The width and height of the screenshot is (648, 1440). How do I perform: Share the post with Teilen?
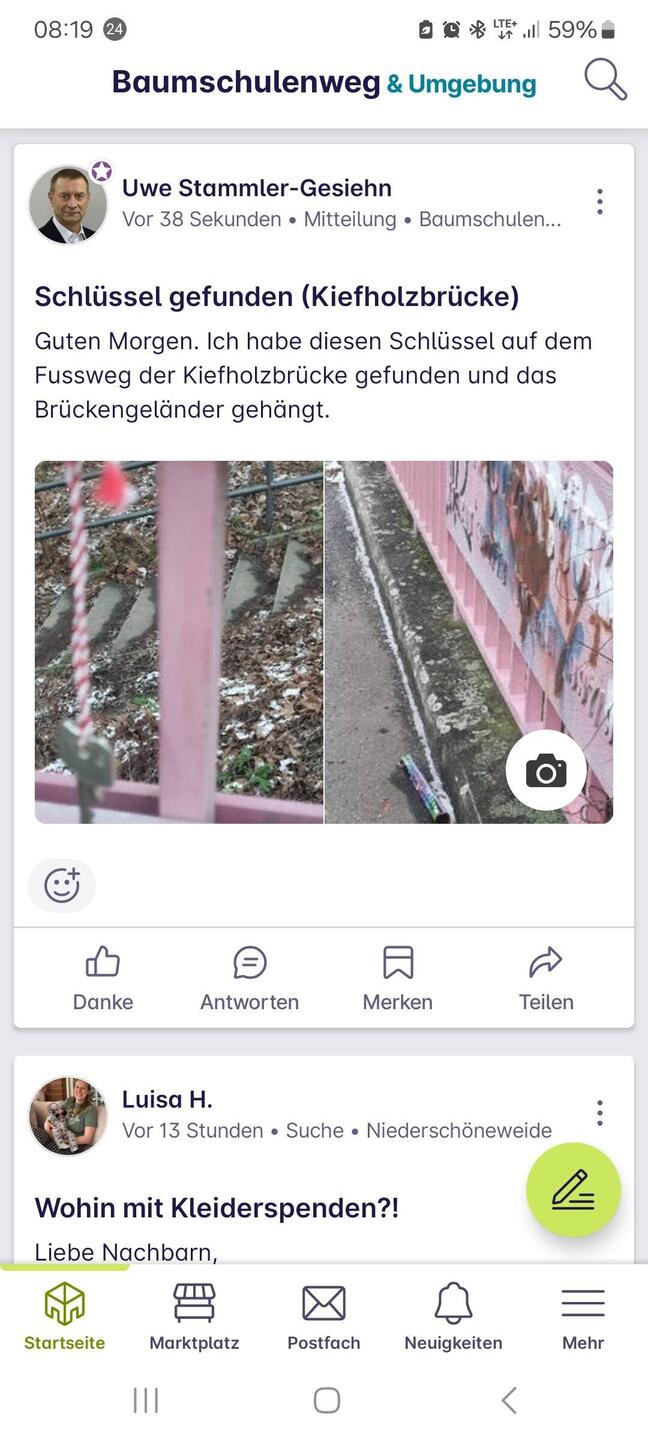546,980
